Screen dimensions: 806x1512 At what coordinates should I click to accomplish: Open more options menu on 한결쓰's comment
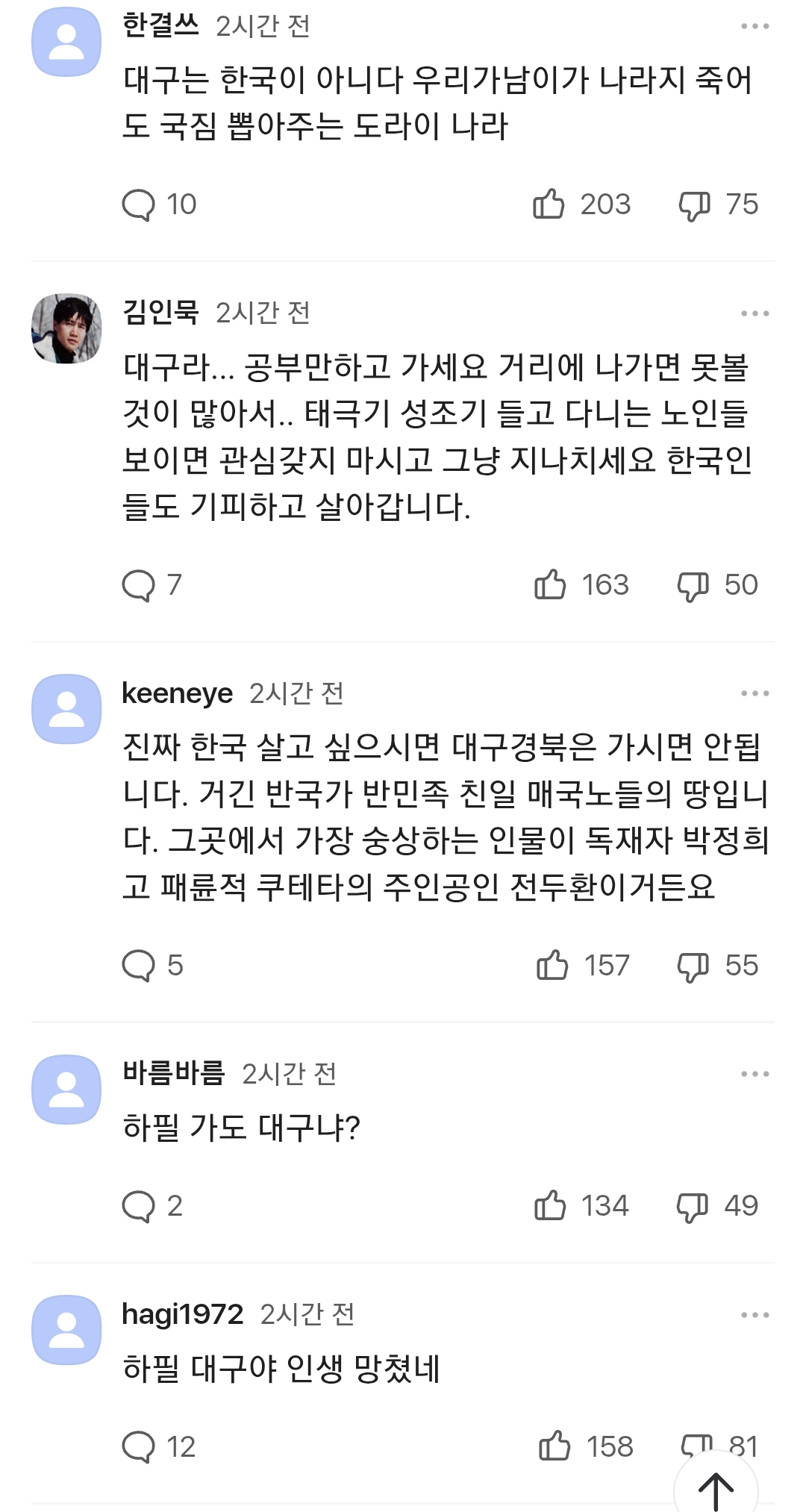click(x=757, y=25)
